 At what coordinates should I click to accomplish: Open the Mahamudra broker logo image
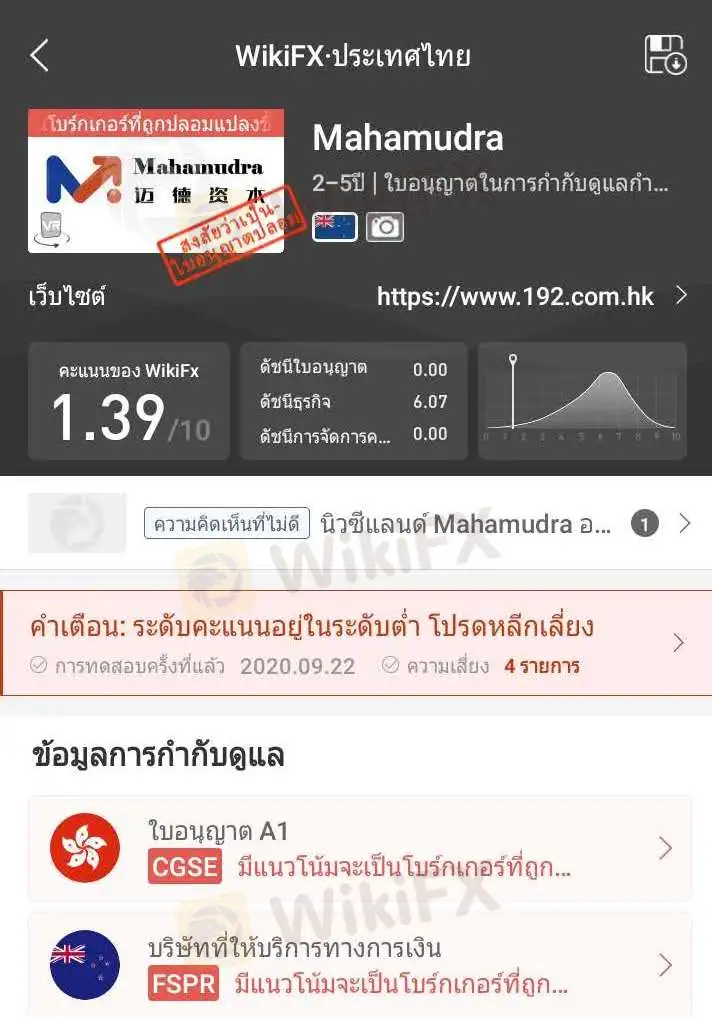coord(156,181)
